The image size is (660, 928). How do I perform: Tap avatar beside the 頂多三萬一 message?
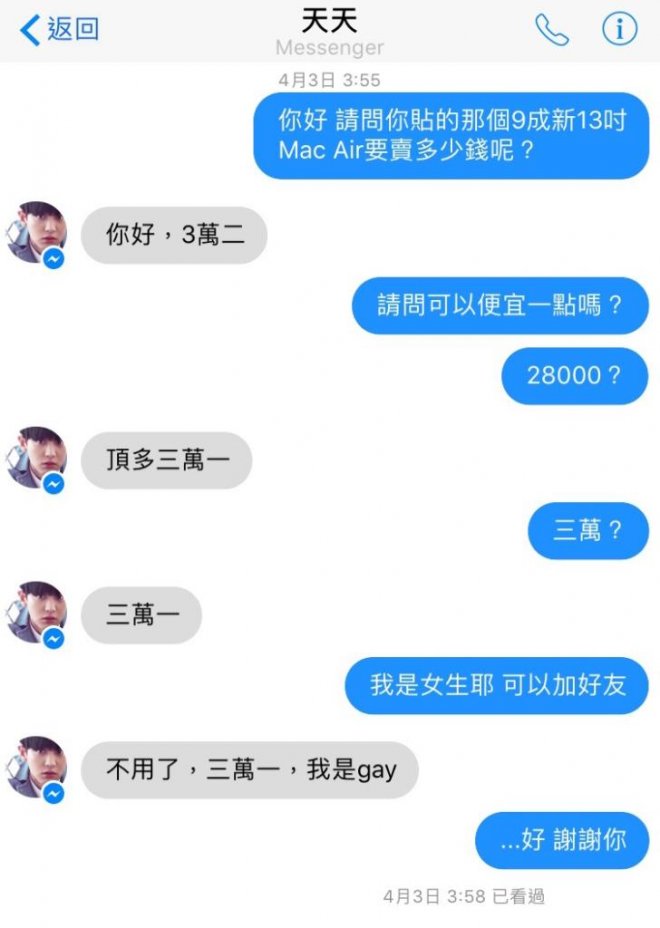tap(37, 458)
